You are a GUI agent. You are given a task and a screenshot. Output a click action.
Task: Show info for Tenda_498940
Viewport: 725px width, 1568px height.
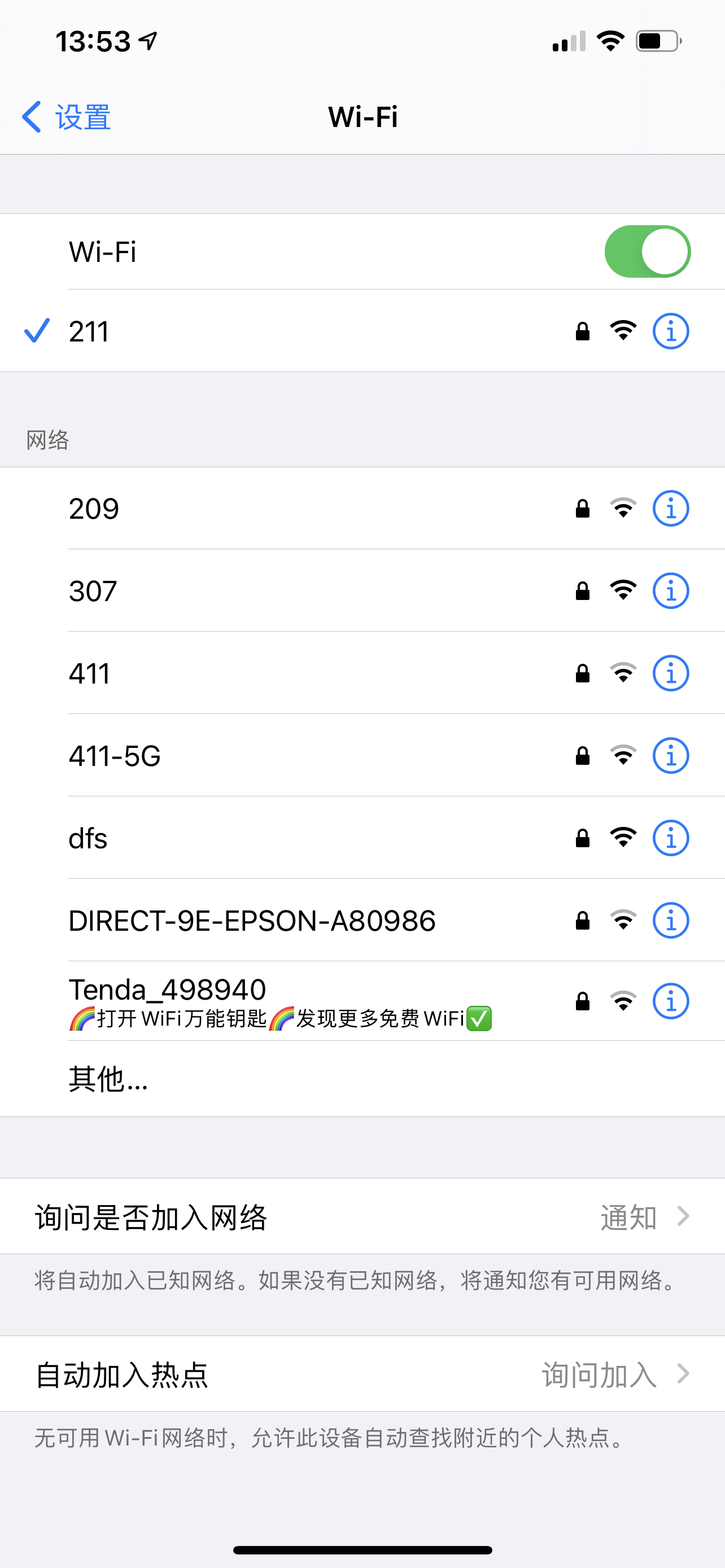click(x=670, y=1001)
